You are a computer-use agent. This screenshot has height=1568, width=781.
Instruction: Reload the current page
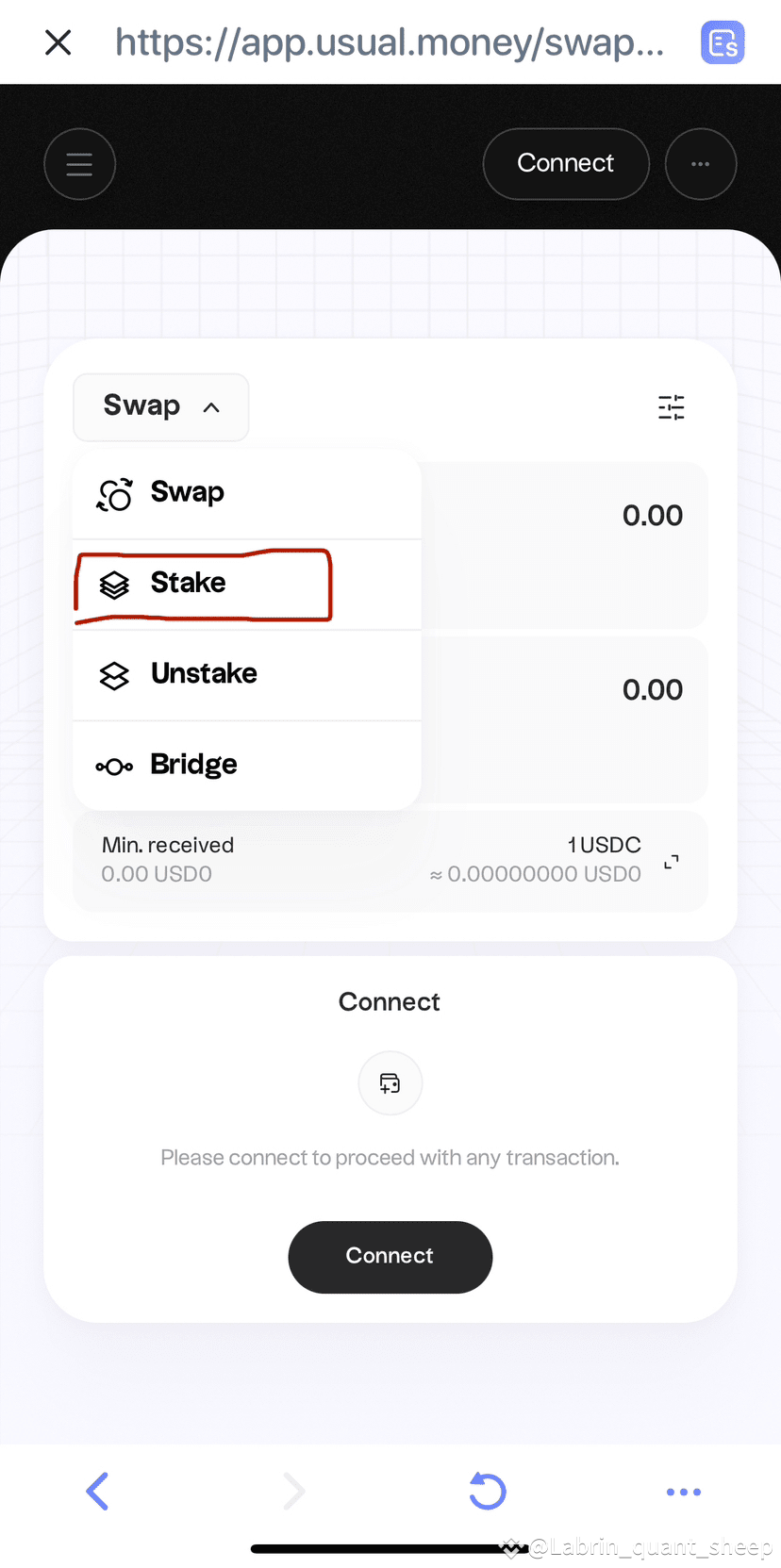tap(488, 1491)
